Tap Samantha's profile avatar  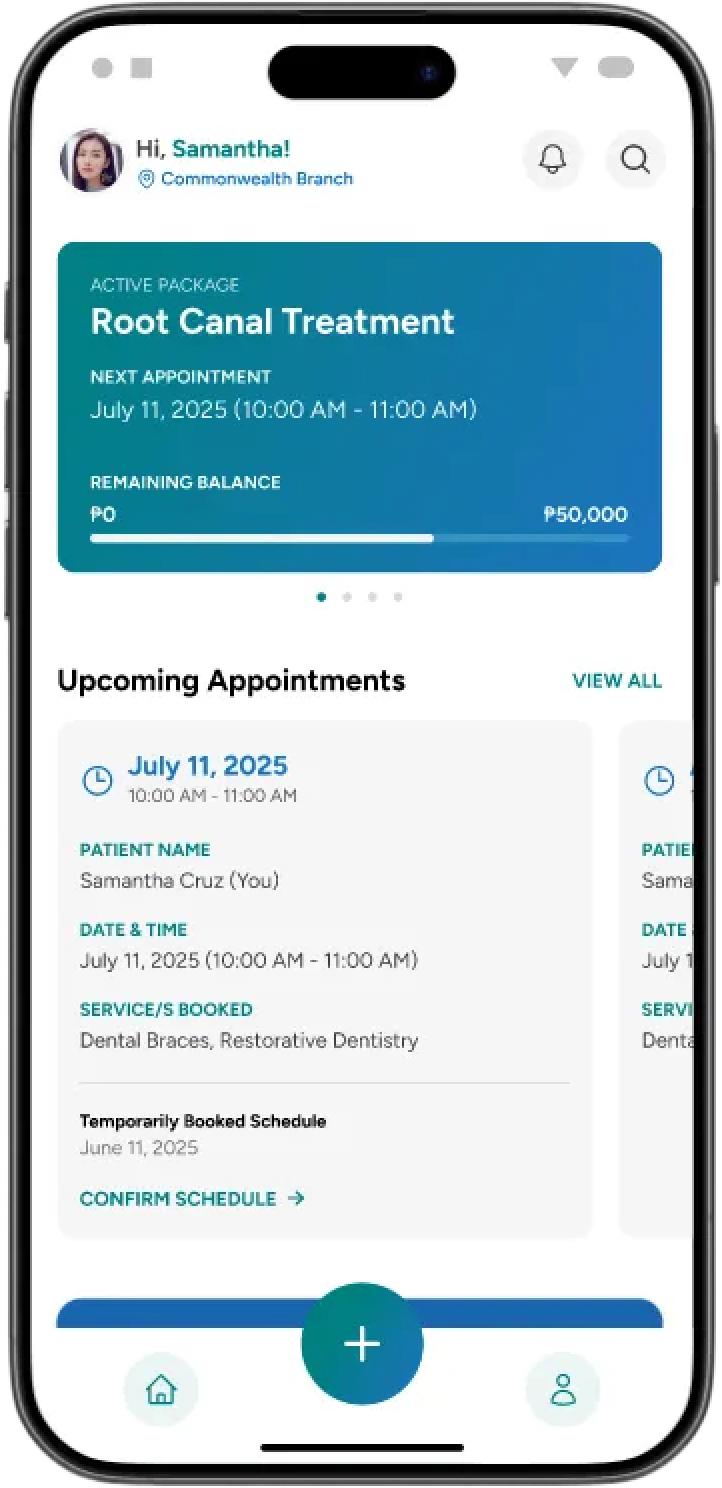(x=92, y=160)
